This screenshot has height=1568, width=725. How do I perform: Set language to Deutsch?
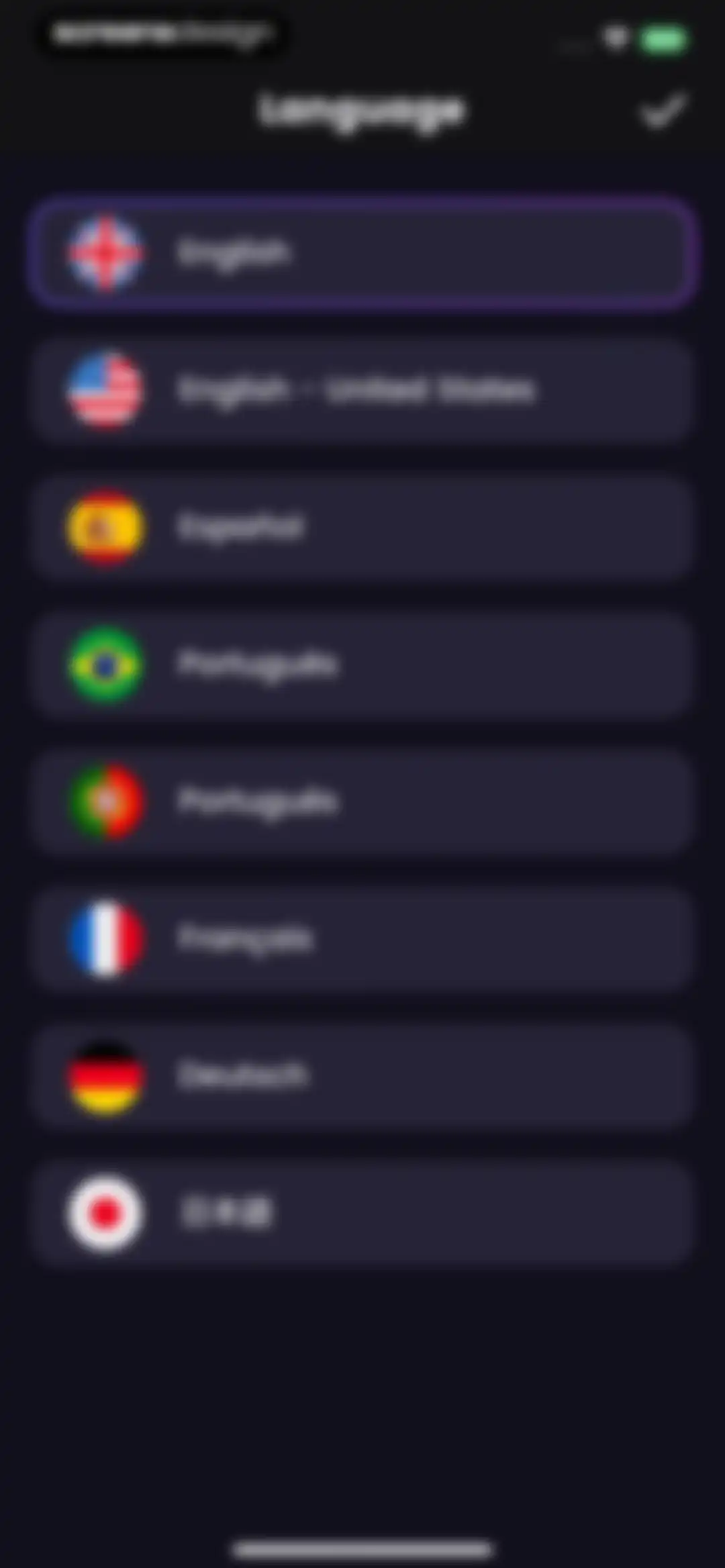click(362, 1075)
